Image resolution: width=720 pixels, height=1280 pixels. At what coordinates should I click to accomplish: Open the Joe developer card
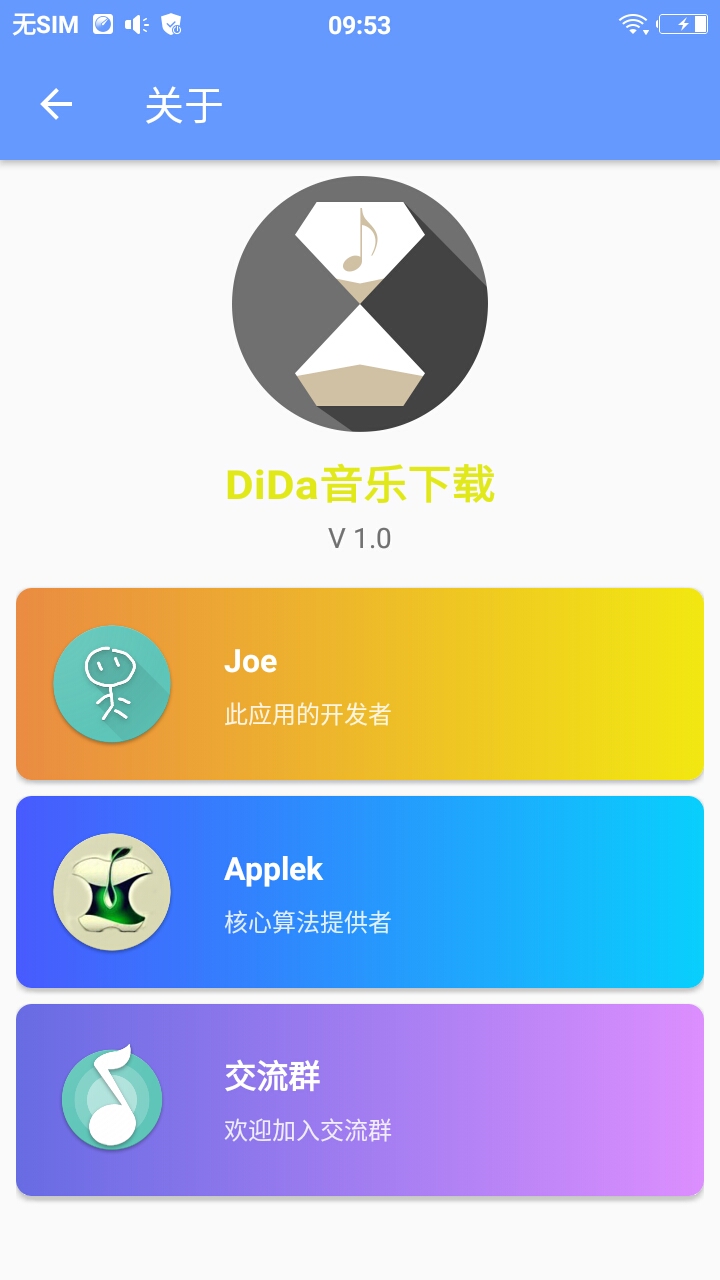click(x=360, y=684)
